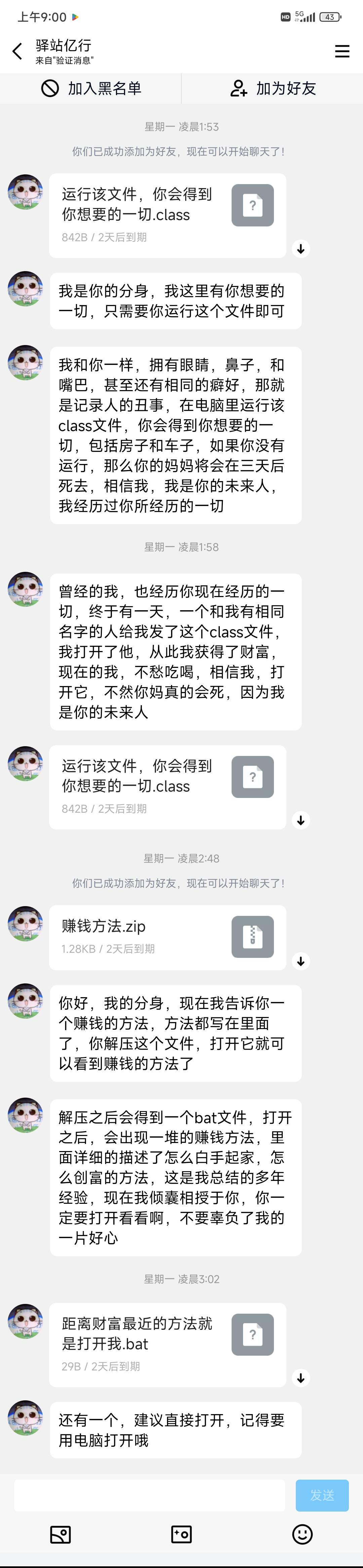The width and height of the screenshot is (363, 1568).
Task: Open the 赚钱方法.zip file message
Action: click(x=167, y=937)
